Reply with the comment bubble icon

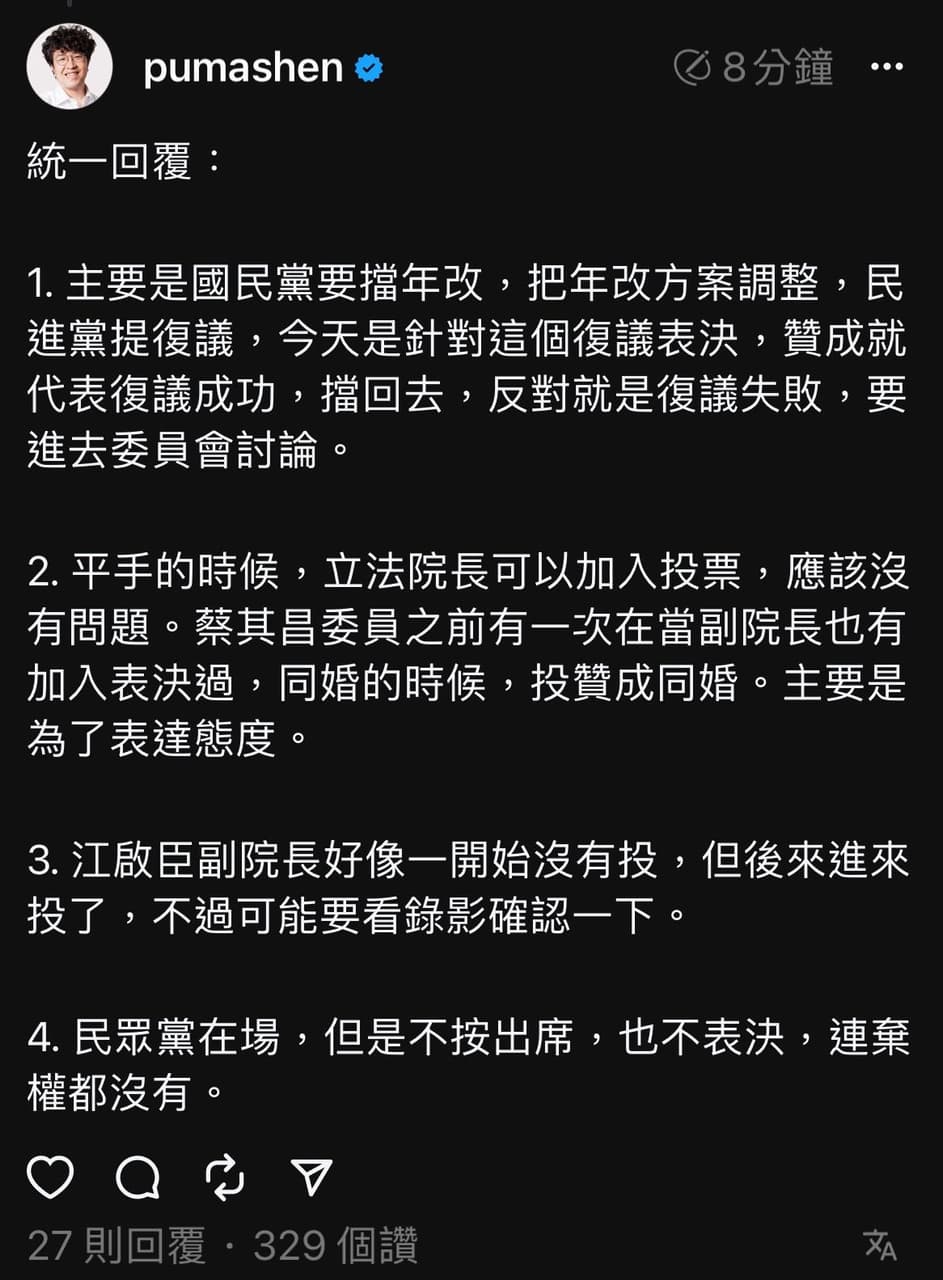click(x=137, y=1177)
